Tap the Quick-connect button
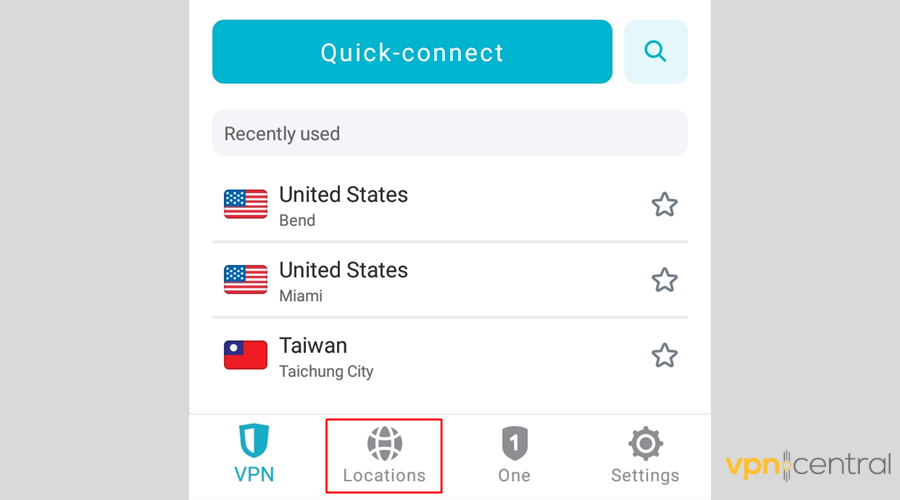This screenshot has width=900, height=500. (412, 52)
